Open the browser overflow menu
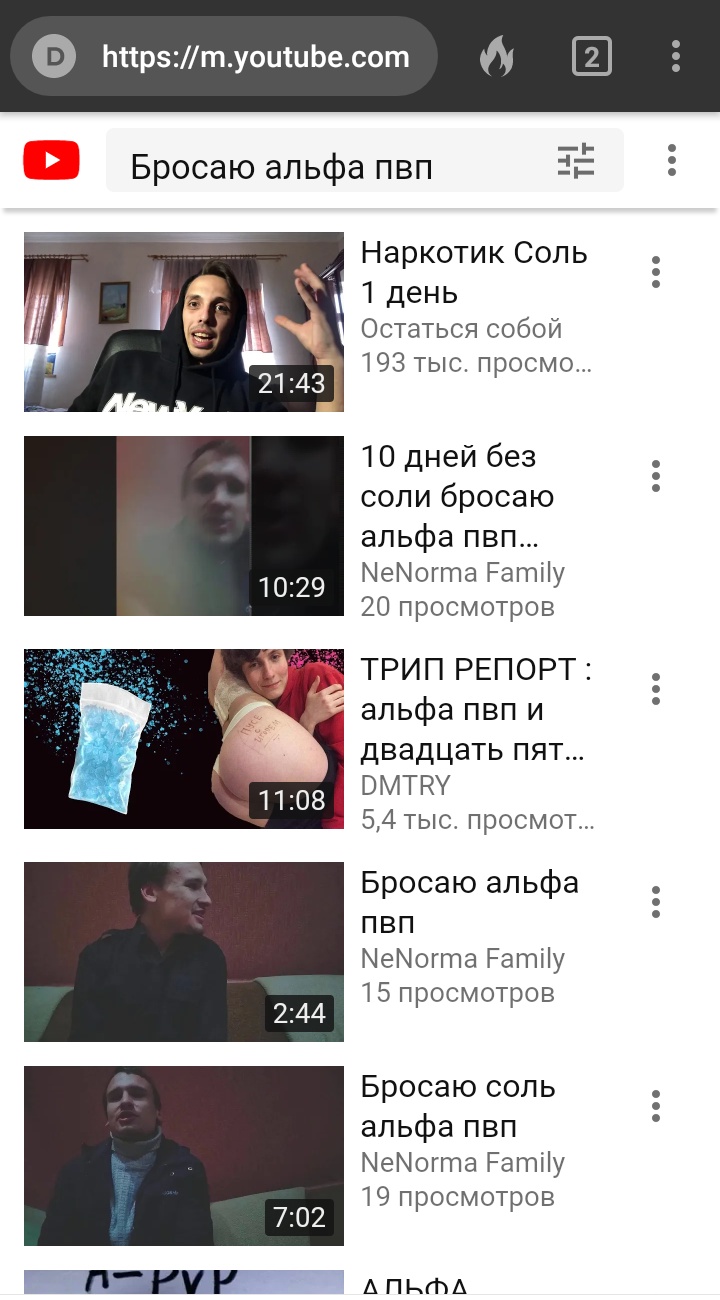The image size is (720, 1300). pos(676,57)
